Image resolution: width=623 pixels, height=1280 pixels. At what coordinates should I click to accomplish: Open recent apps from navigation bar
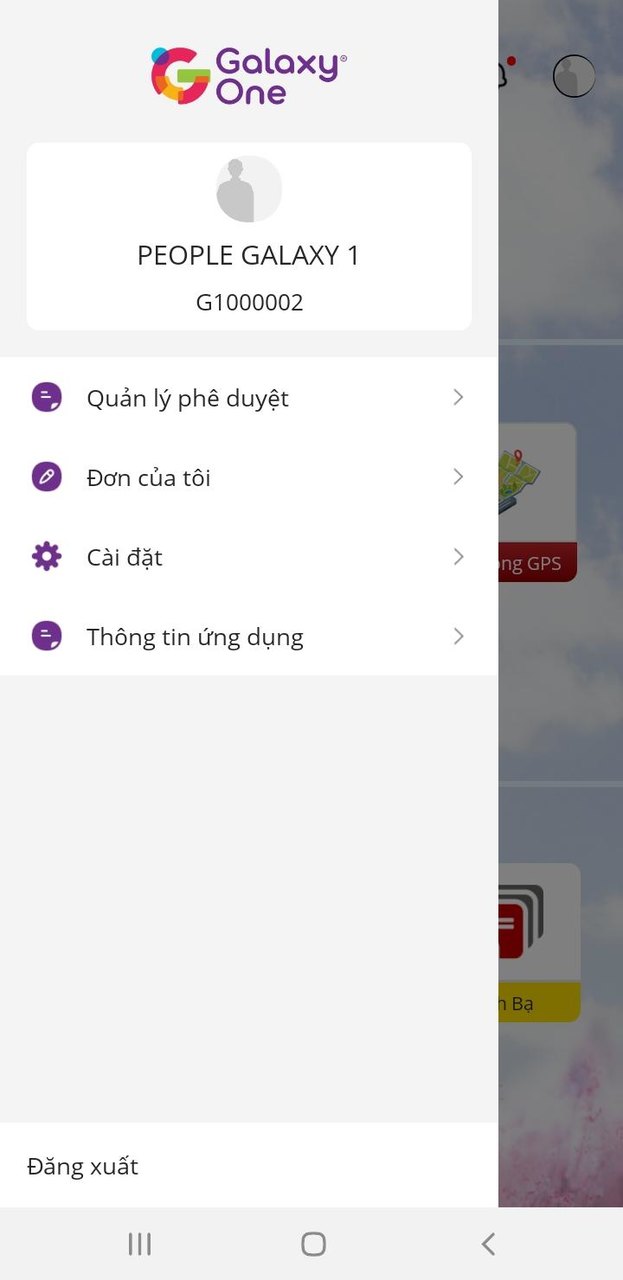click(x=139, y=1244)
